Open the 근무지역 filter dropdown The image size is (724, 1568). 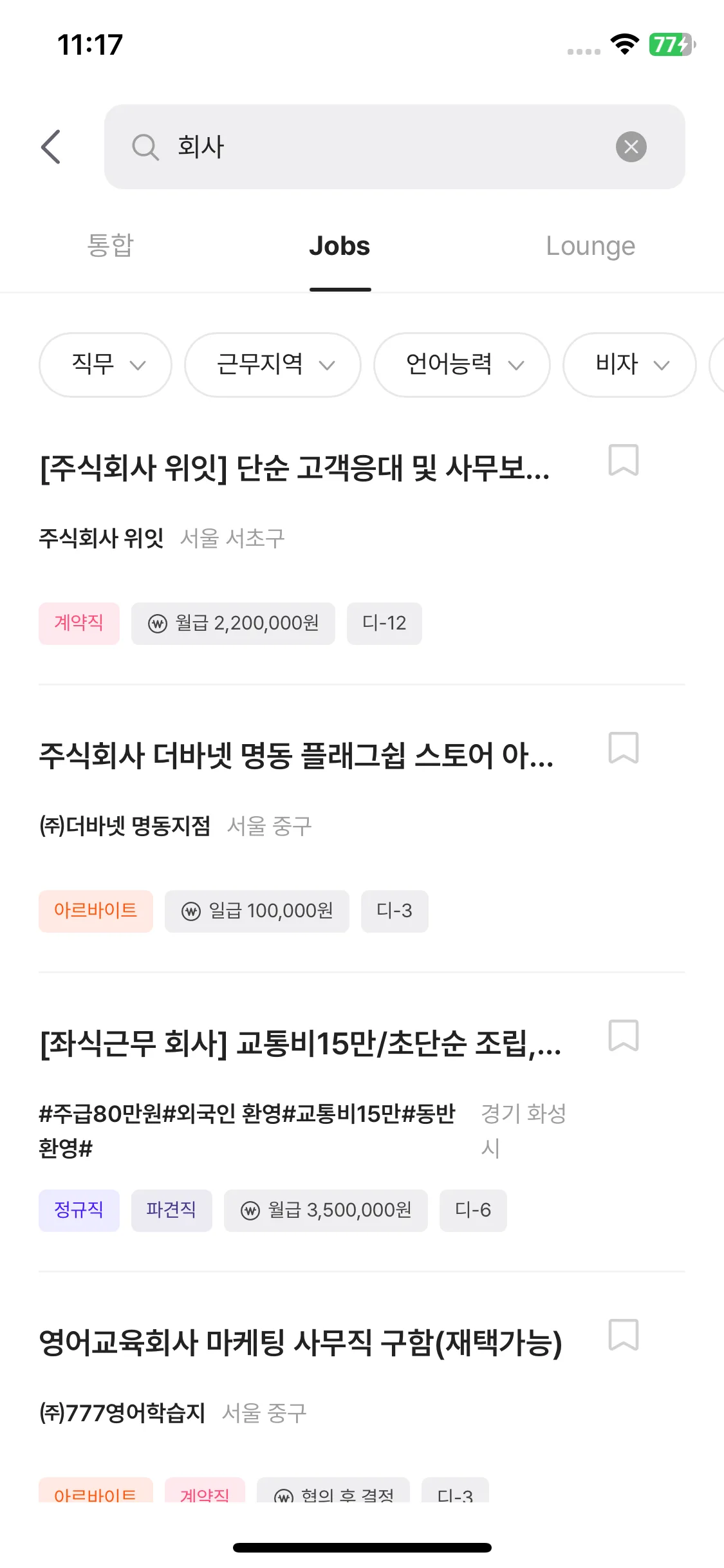tap(273, 365)
